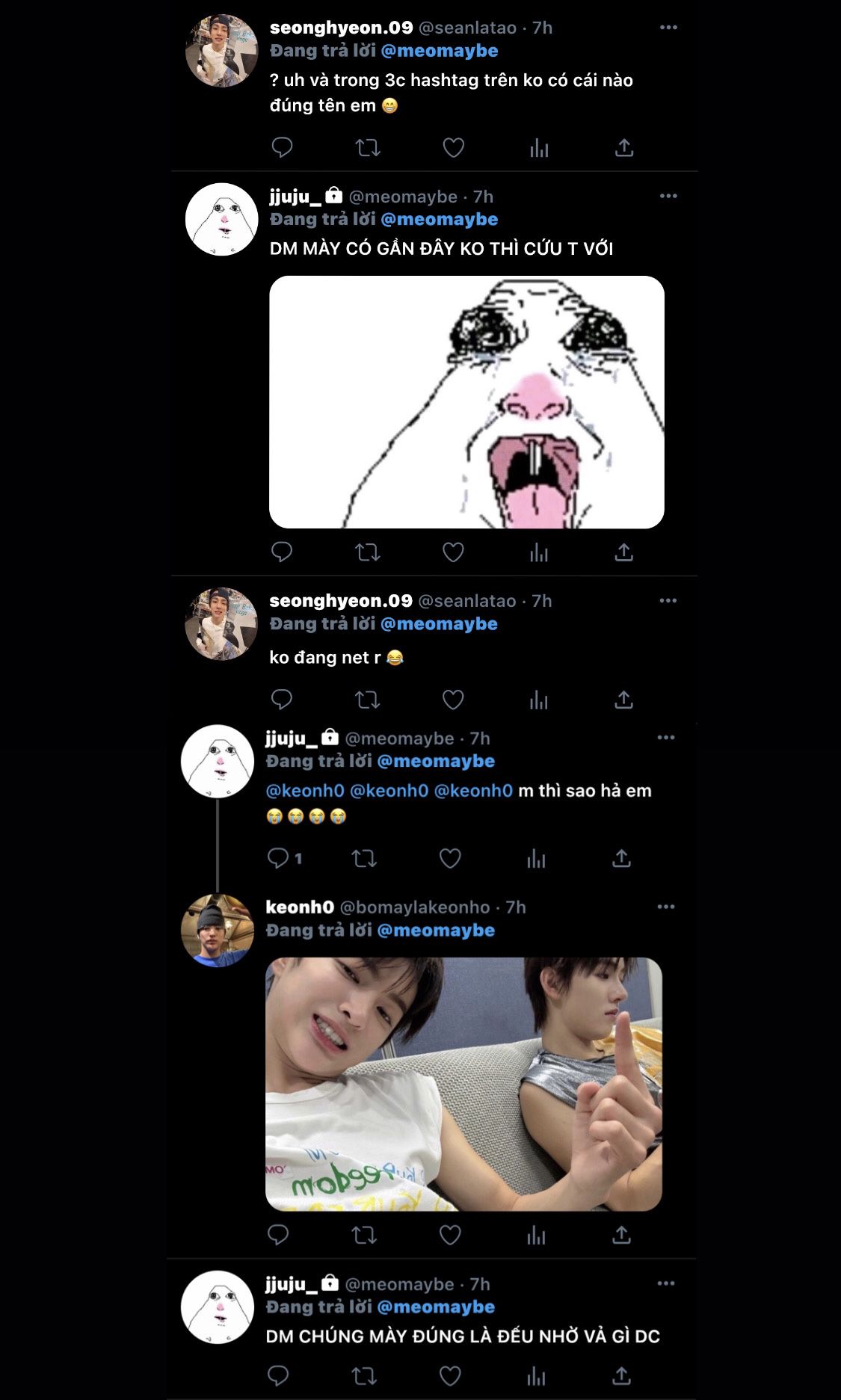Image resolution: width=841 pixels, height=1400 pixels.
Task: Retweet the 'DM CHÚNG MÀY ĐÚNG LÀ' tweet
Action: [x=364, y=1376]
